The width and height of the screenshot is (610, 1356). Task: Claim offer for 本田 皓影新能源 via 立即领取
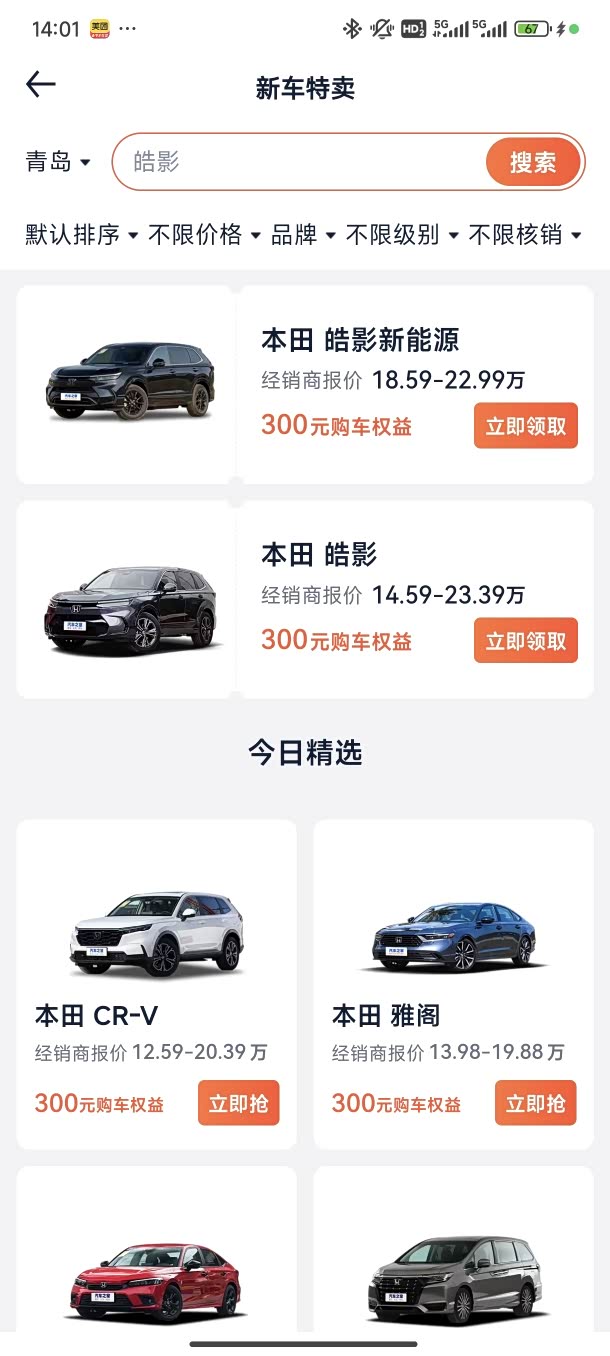tap(526, 427)
